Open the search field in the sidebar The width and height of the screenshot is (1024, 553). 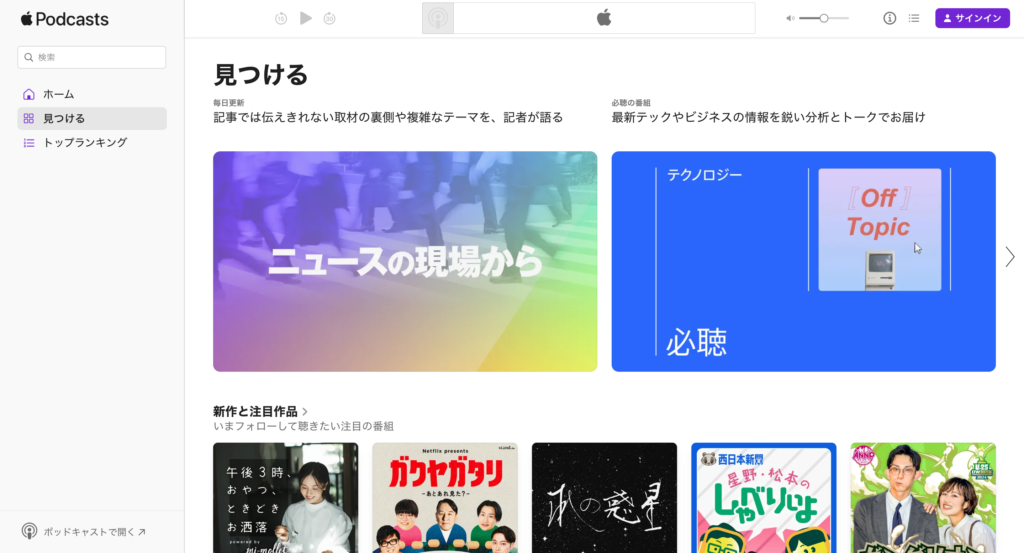[x=92, y=57]
